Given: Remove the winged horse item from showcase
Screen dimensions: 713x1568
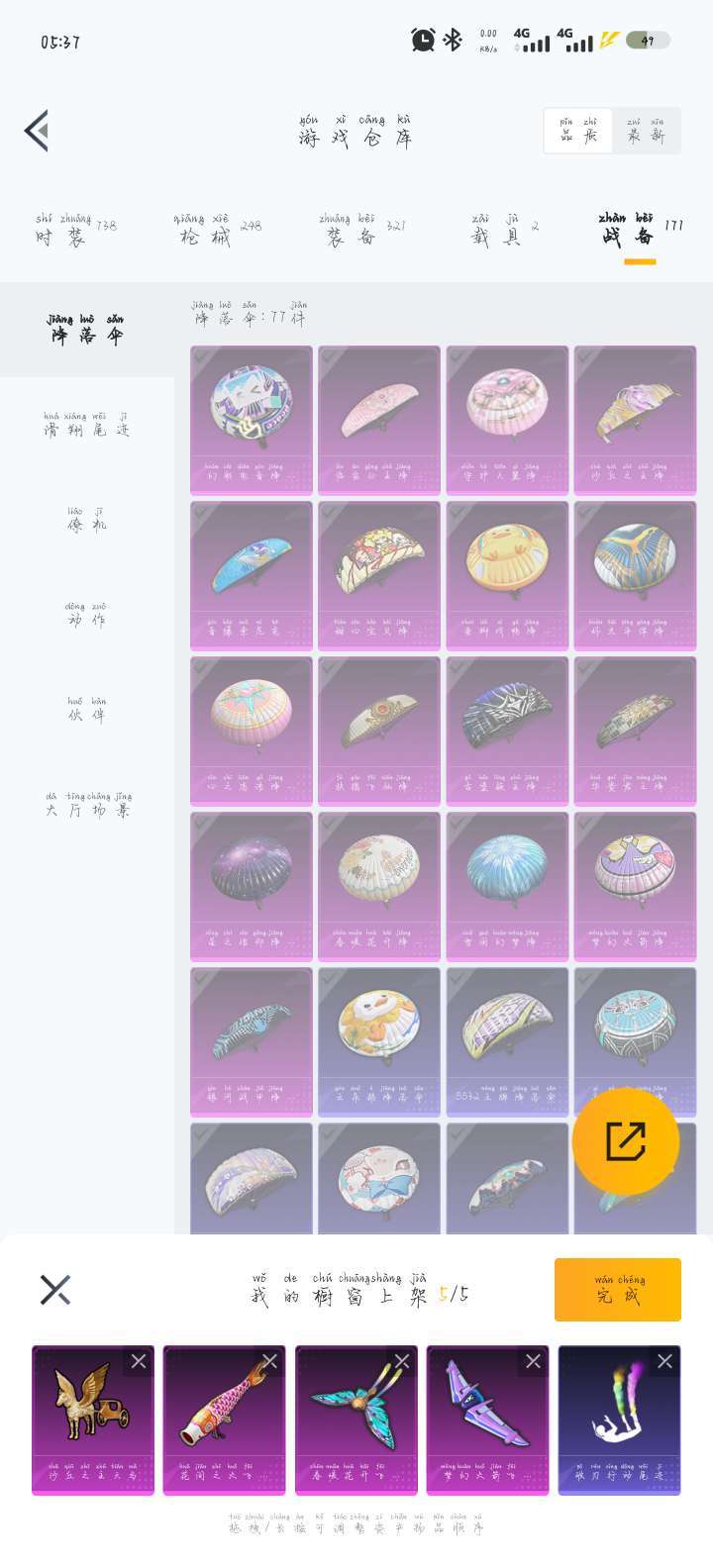Looking at the screenshot, I should click(x=139, y=1362).
